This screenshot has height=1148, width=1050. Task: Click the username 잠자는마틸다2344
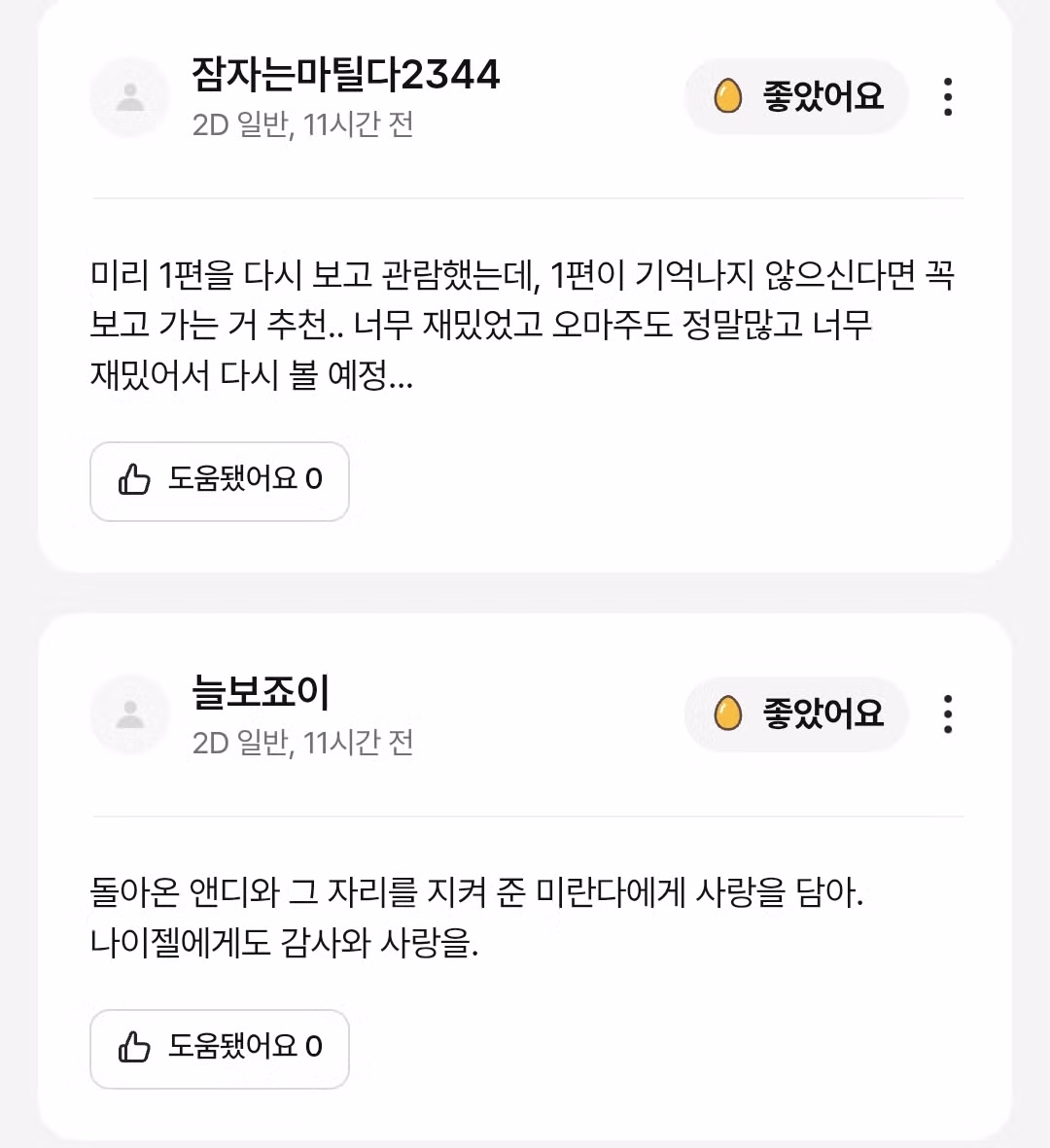(x=344, y=74)
